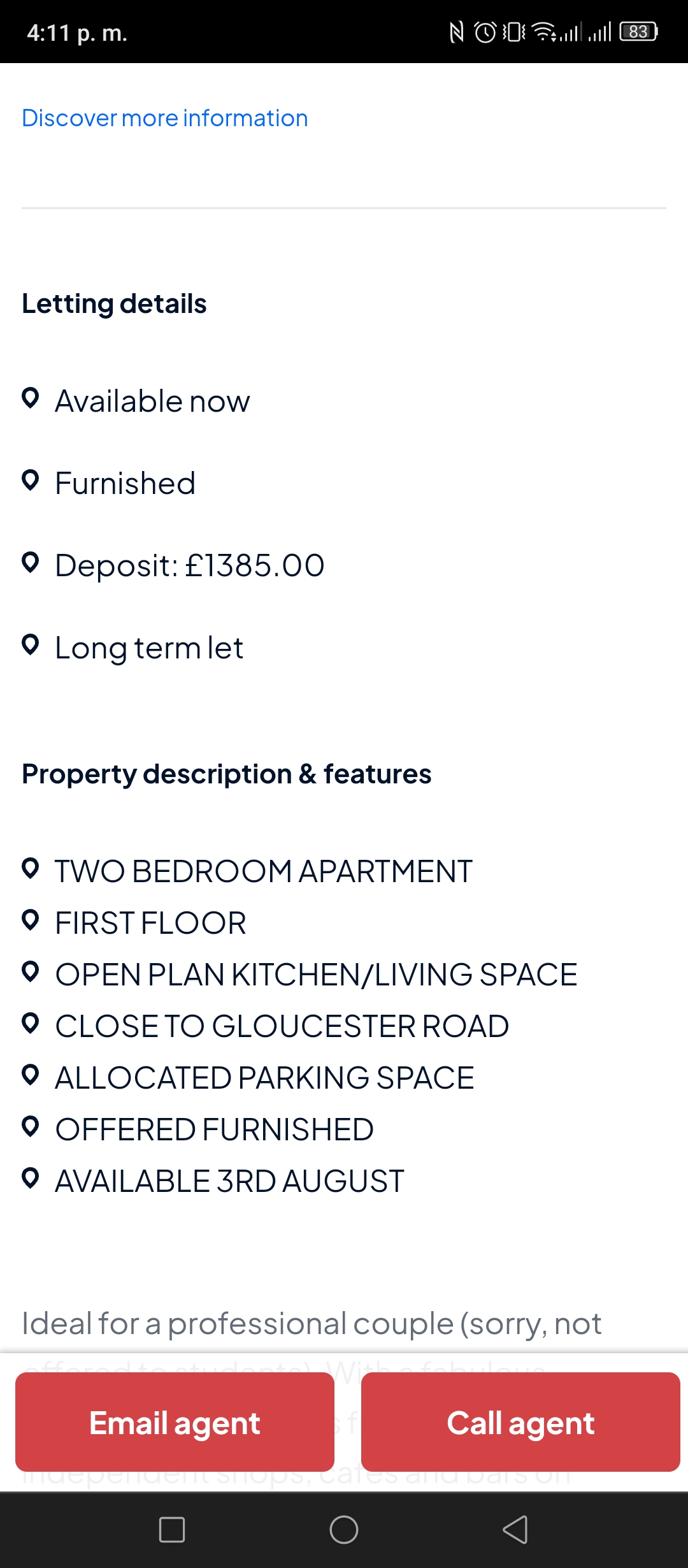The height and width of the screenshot is (1568, 688).
Task: Go back using the system back button
Action: point(515,1529)
